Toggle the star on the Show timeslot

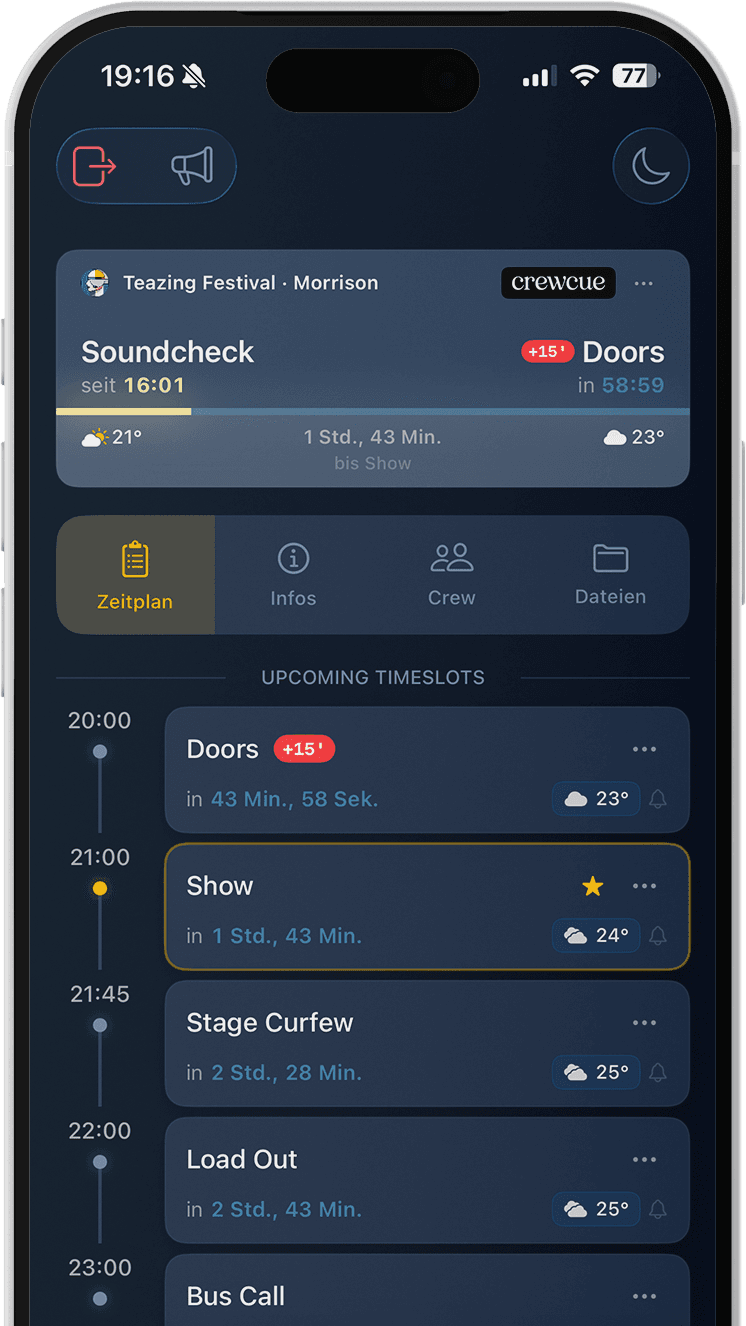coord(593,886)
